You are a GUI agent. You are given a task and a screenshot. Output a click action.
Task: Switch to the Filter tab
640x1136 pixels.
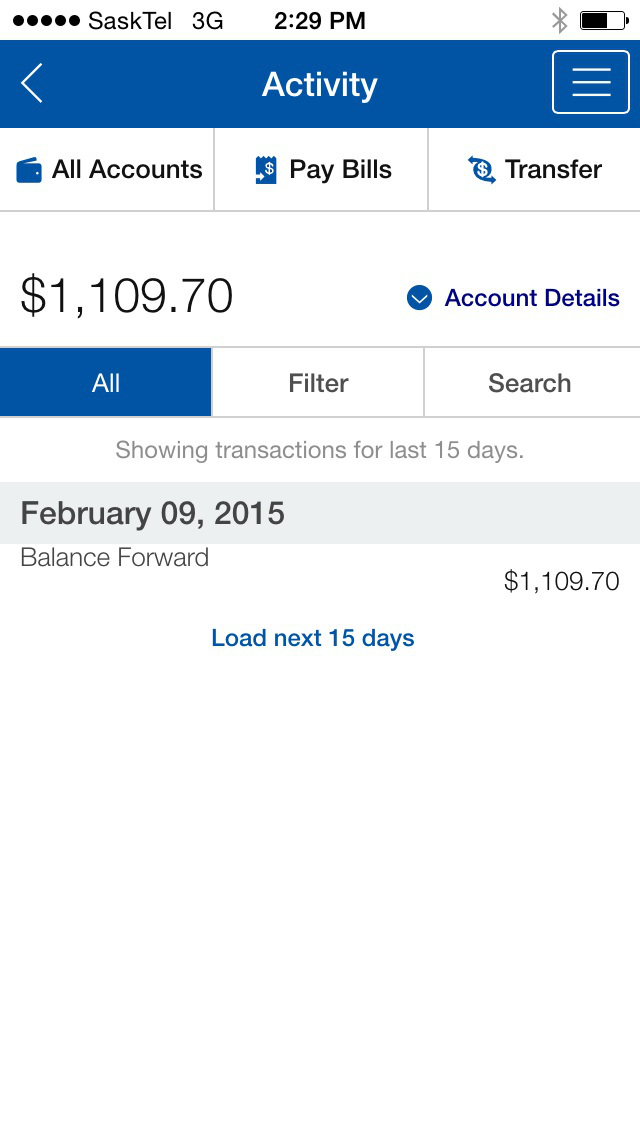(318, 383)
